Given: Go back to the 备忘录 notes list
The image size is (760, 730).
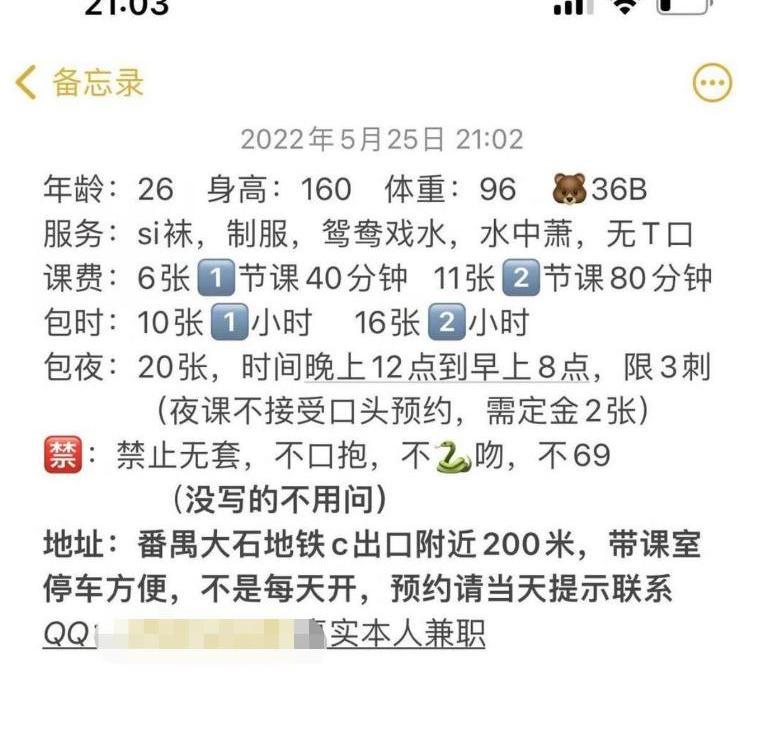Looking at the screenshot, I should click(80, 82).
